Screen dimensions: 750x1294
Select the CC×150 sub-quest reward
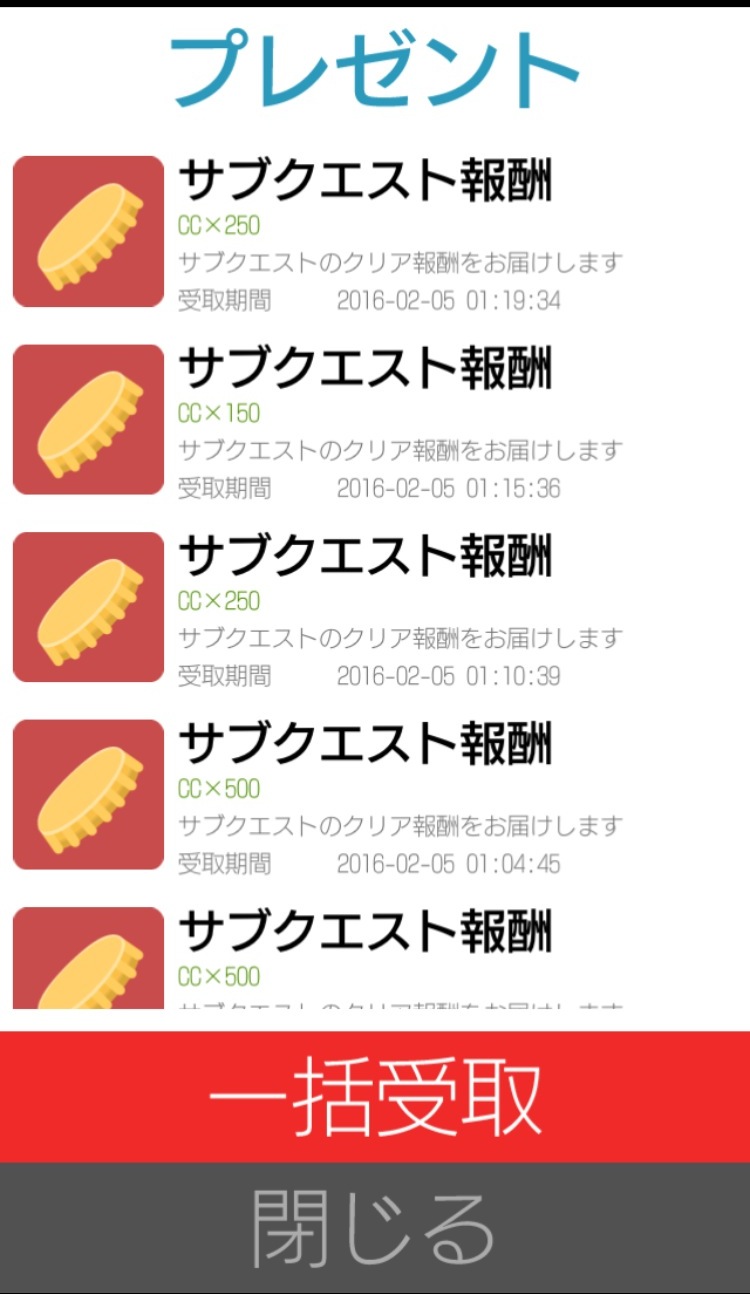(375, 420)
